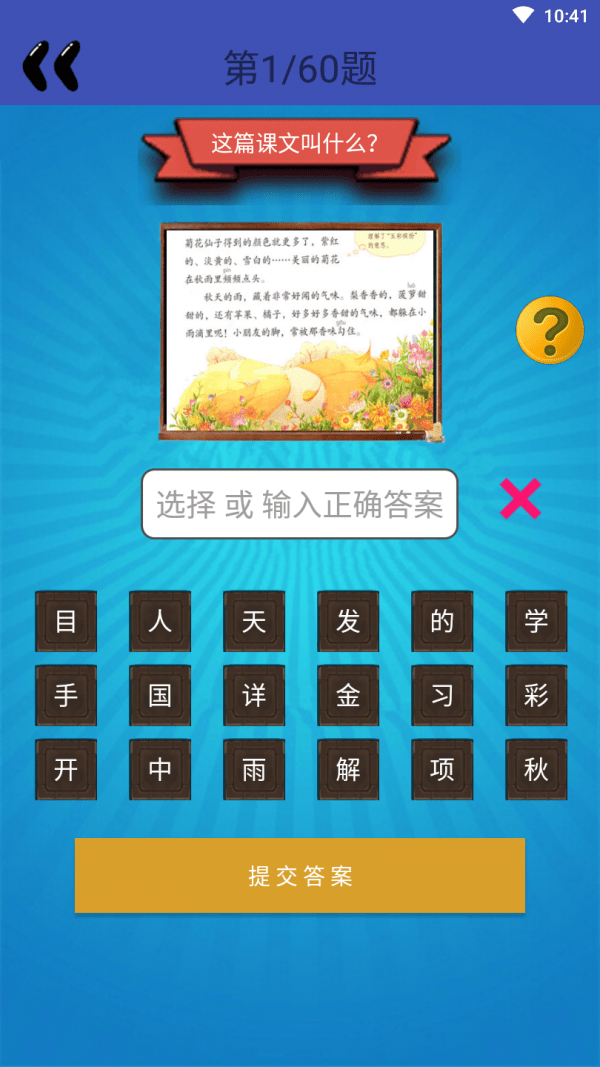Select the 学 character tile

[x=536, y=621]
